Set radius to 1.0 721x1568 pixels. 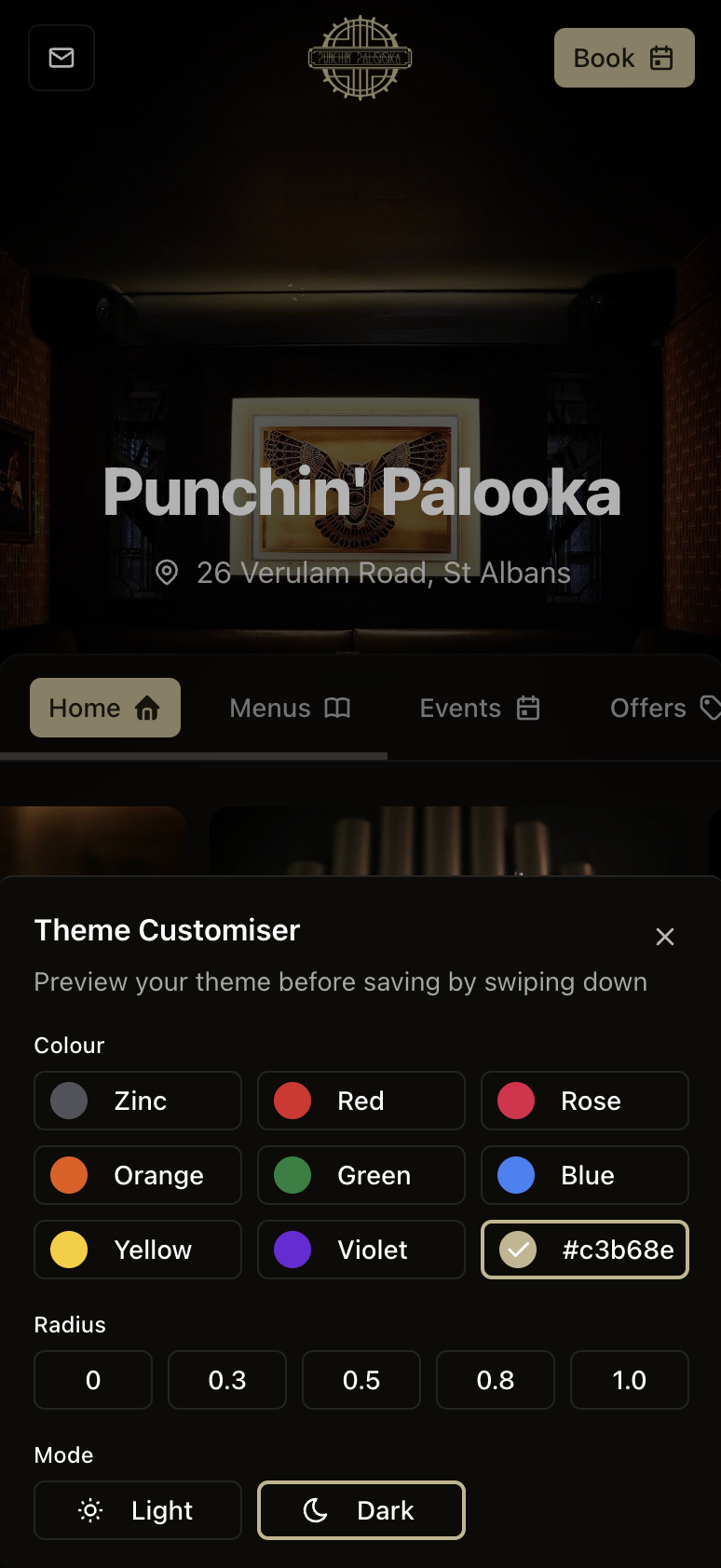point(630,1380)
